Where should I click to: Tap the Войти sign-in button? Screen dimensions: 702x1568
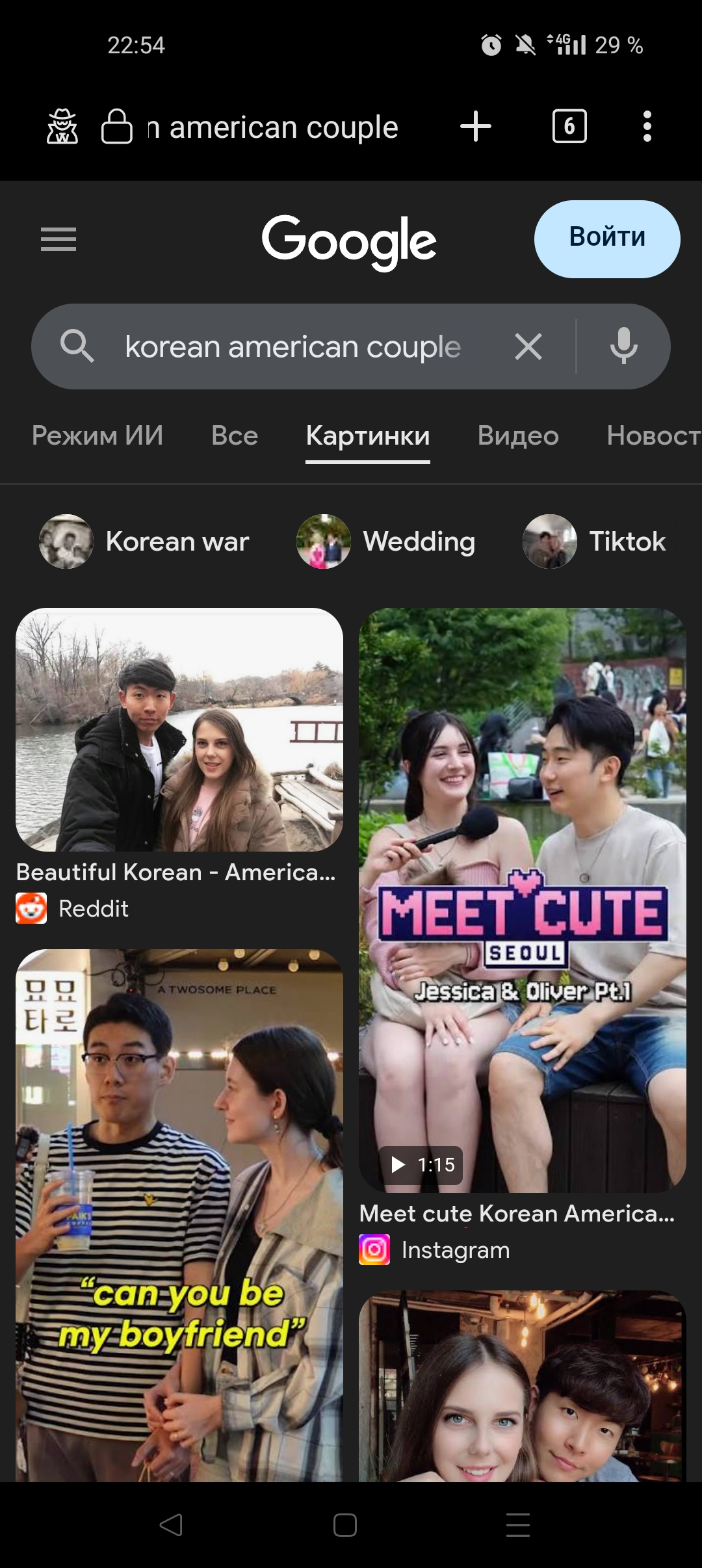607,239
